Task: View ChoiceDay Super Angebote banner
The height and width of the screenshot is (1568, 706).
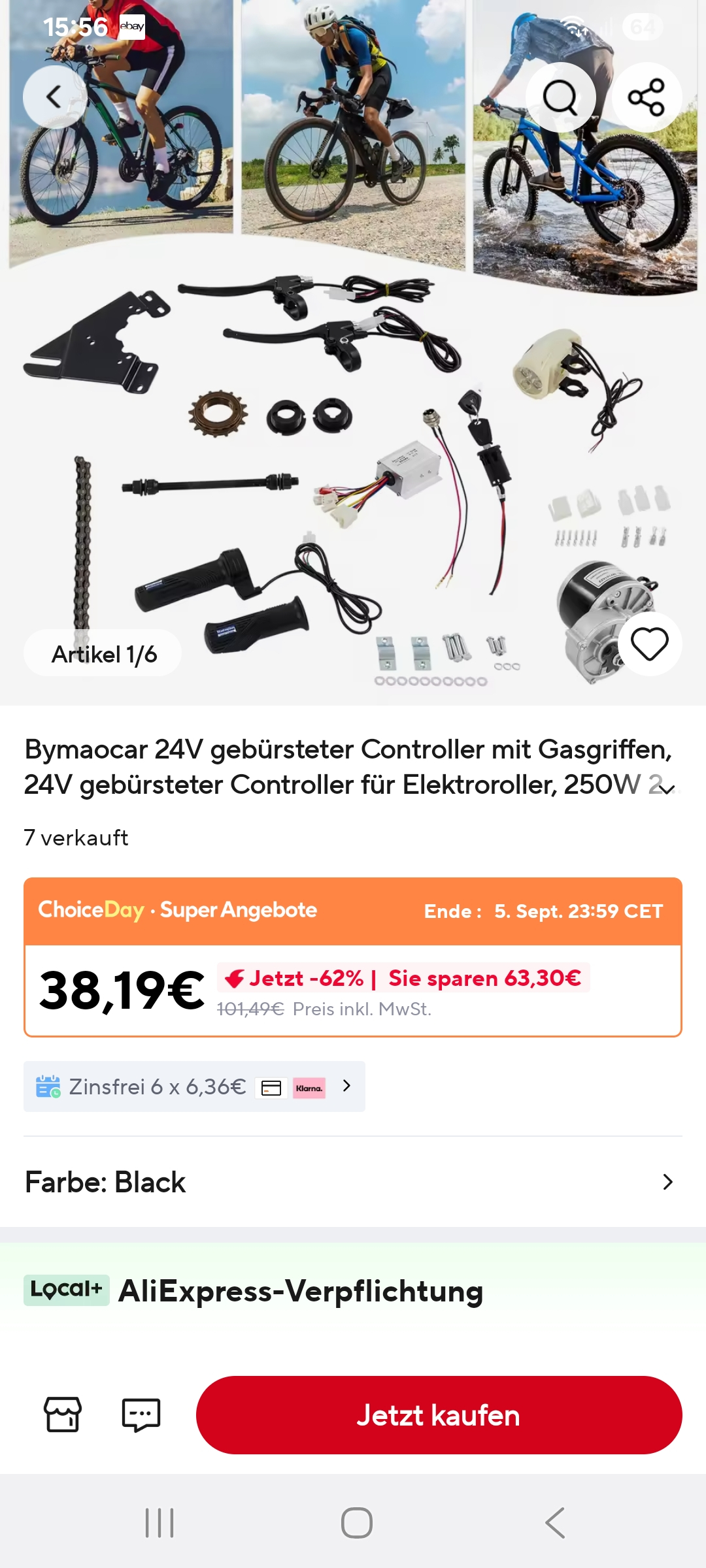Action: click(353, 911)
